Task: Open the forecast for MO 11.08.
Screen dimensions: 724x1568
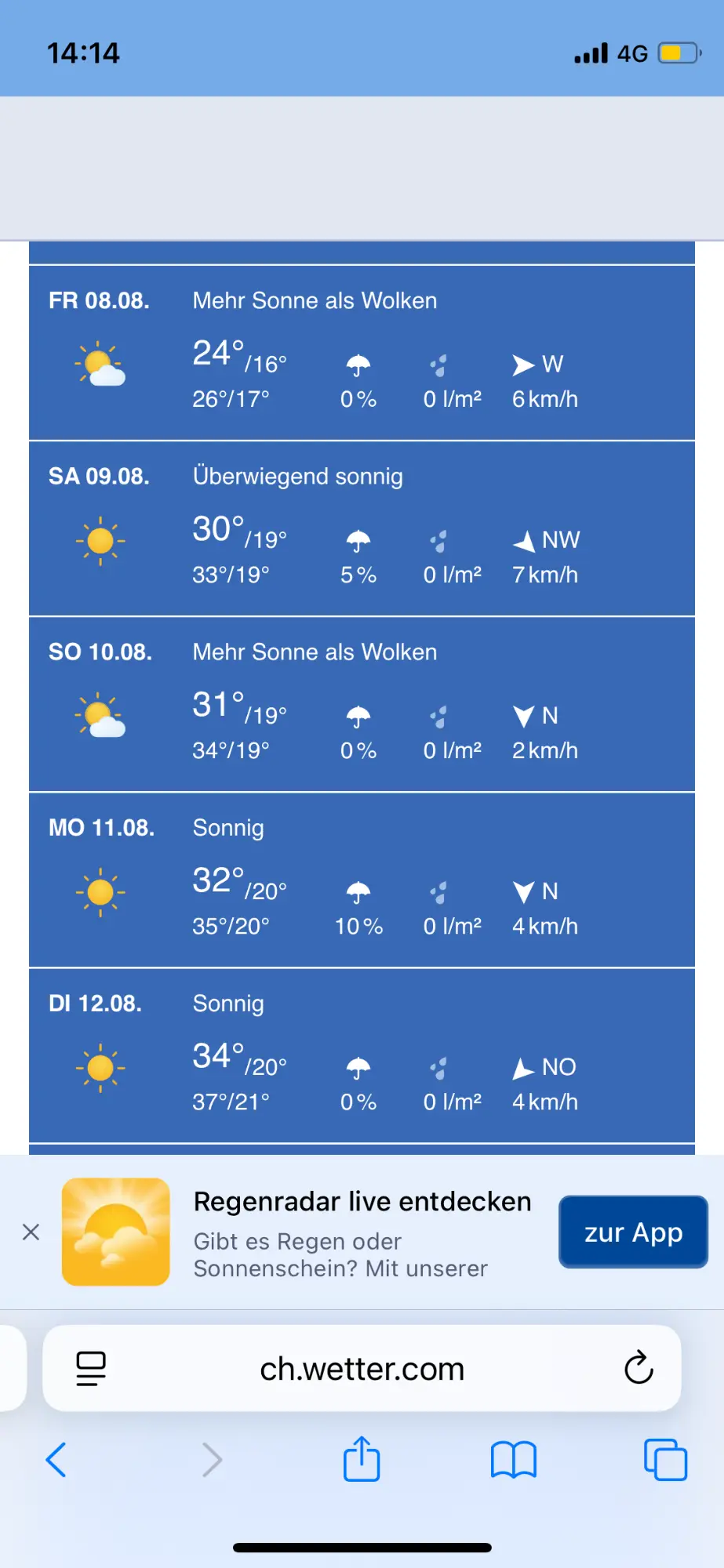Action: [362, 880]
